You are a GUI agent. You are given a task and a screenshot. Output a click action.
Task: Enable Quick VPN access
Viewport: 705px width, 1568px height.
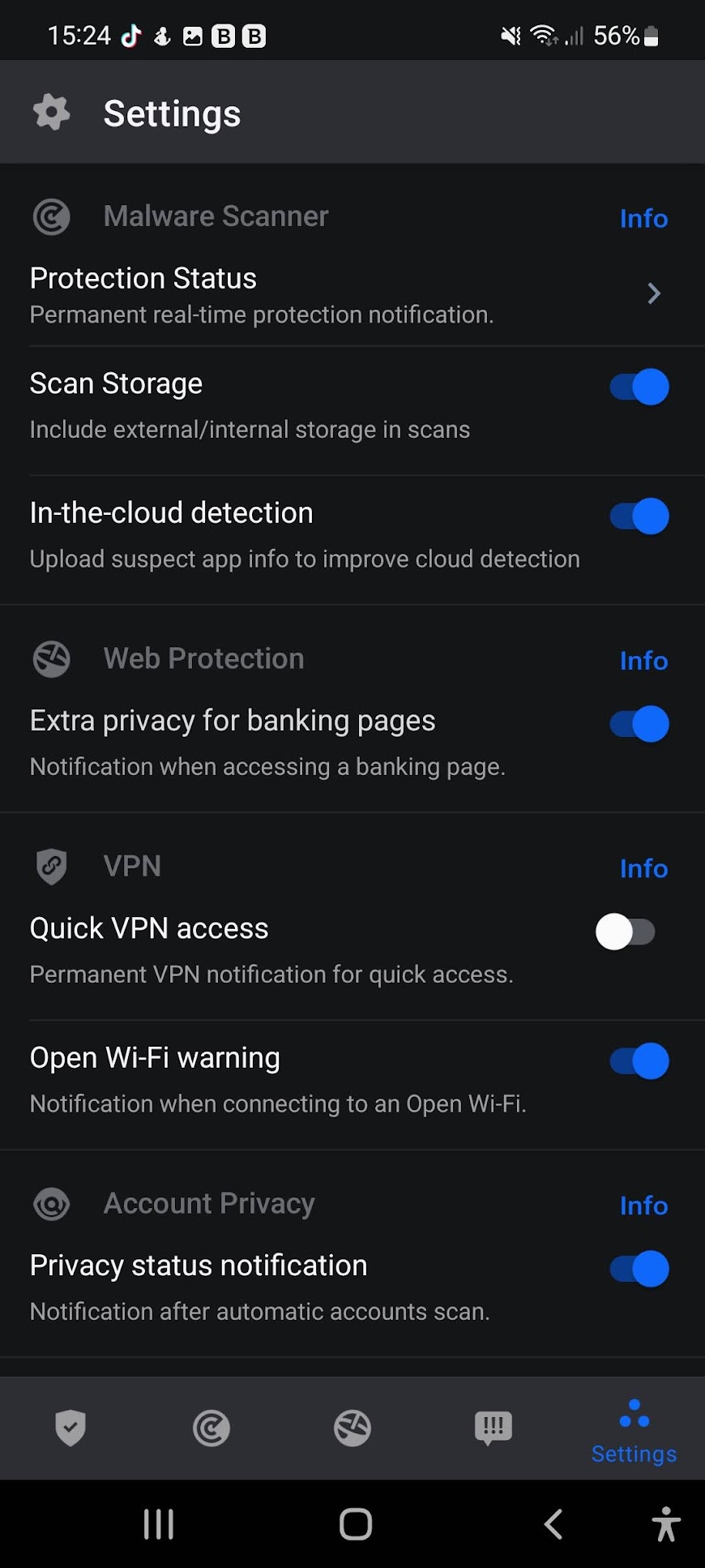[625, 932]
